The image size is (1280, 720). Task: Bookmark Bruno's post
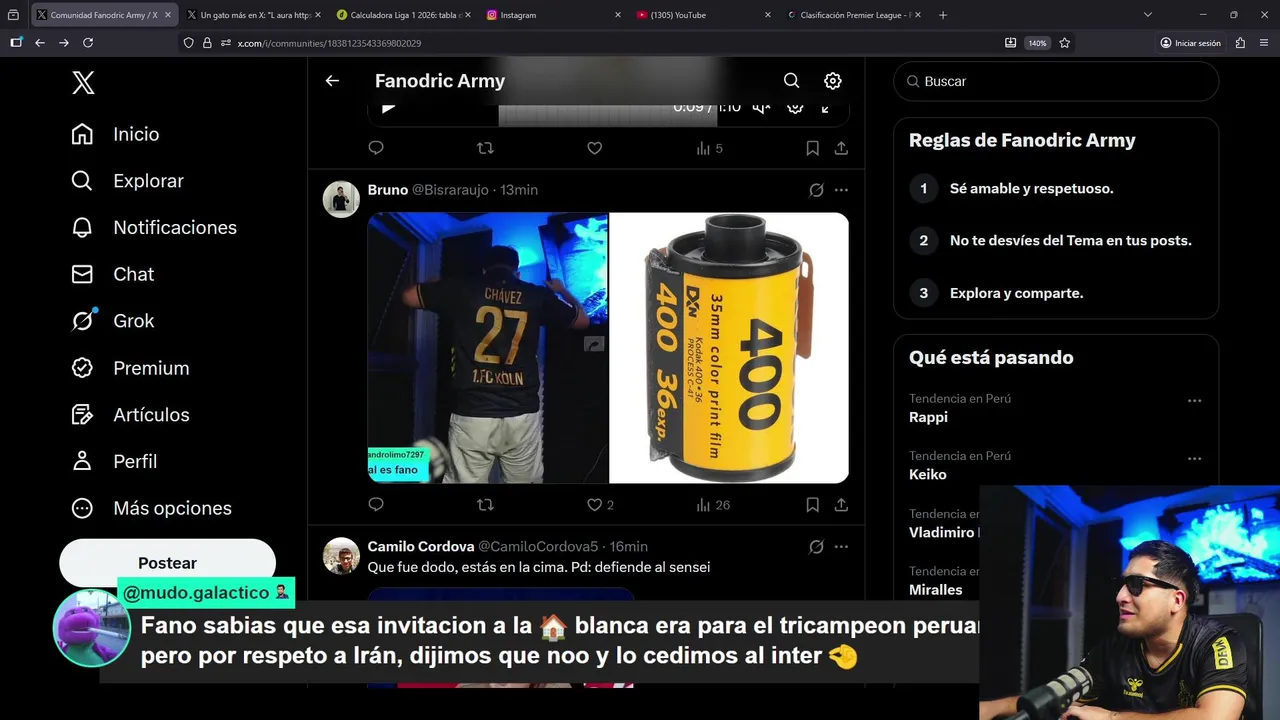click(812, 505)
